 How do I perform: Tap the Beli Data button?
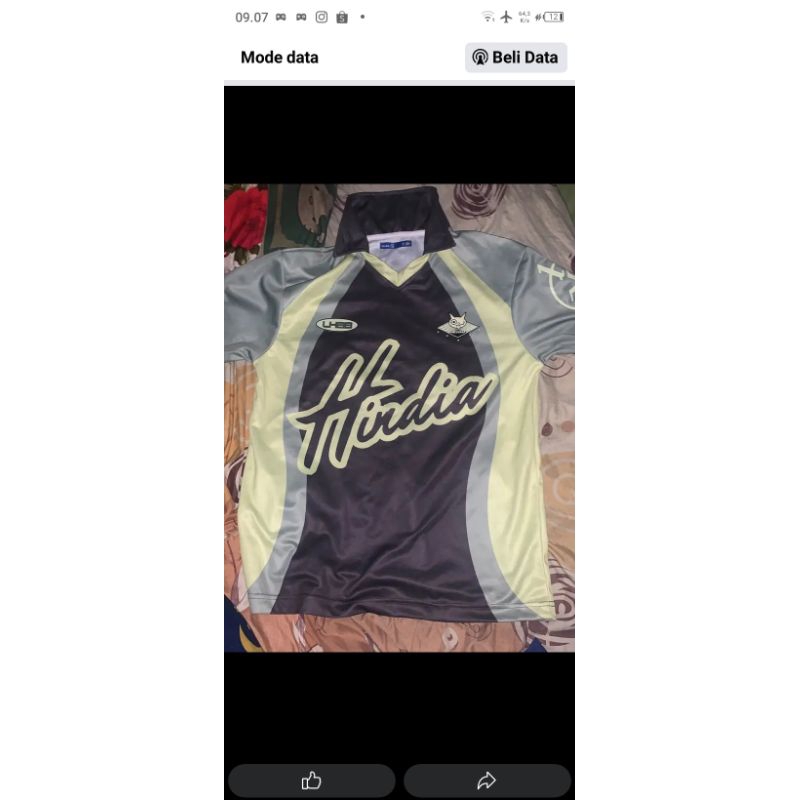[x=516, y=57]
